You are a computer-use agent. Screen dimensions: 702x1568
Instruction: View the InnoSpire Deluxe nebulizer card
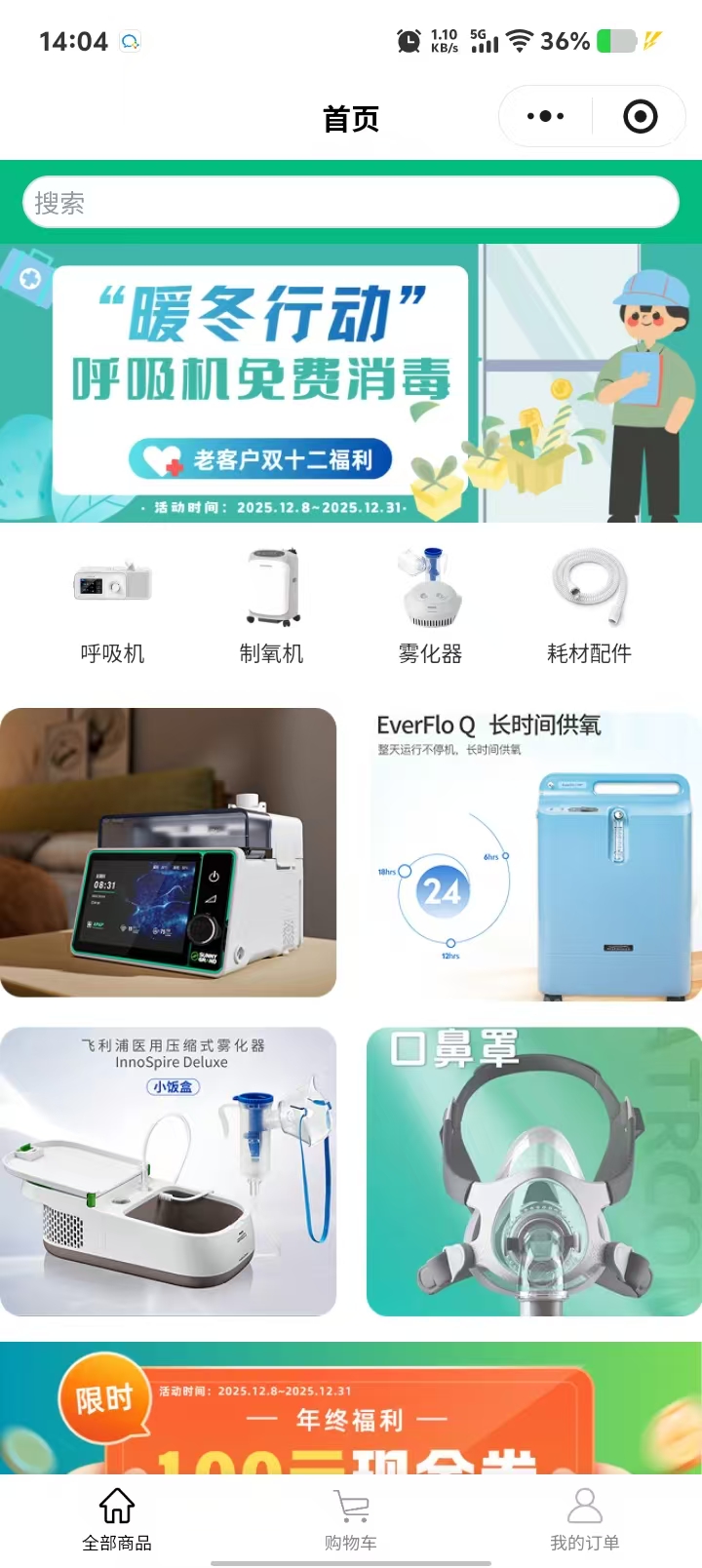[168, 1170]
